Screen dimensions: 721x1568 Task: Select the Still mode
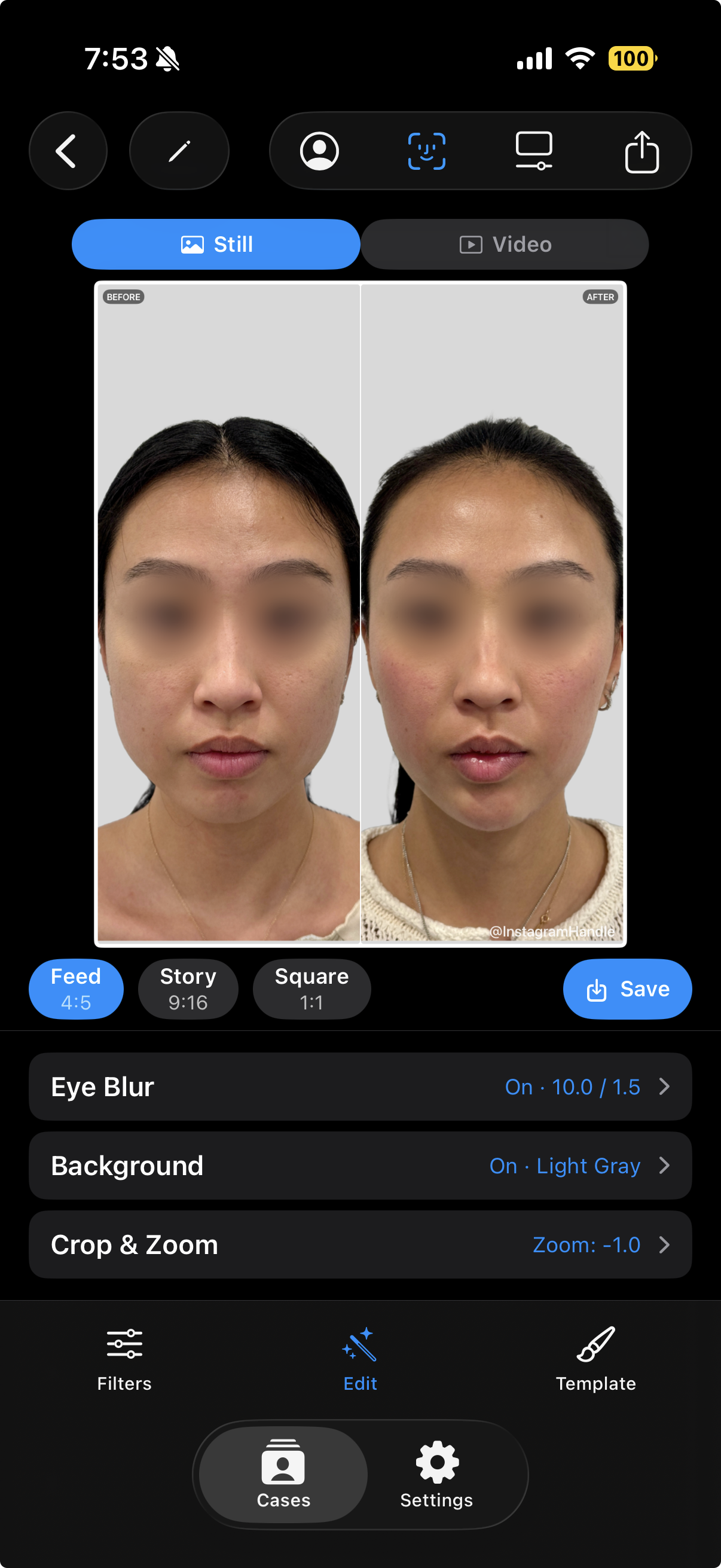point(216,244)
